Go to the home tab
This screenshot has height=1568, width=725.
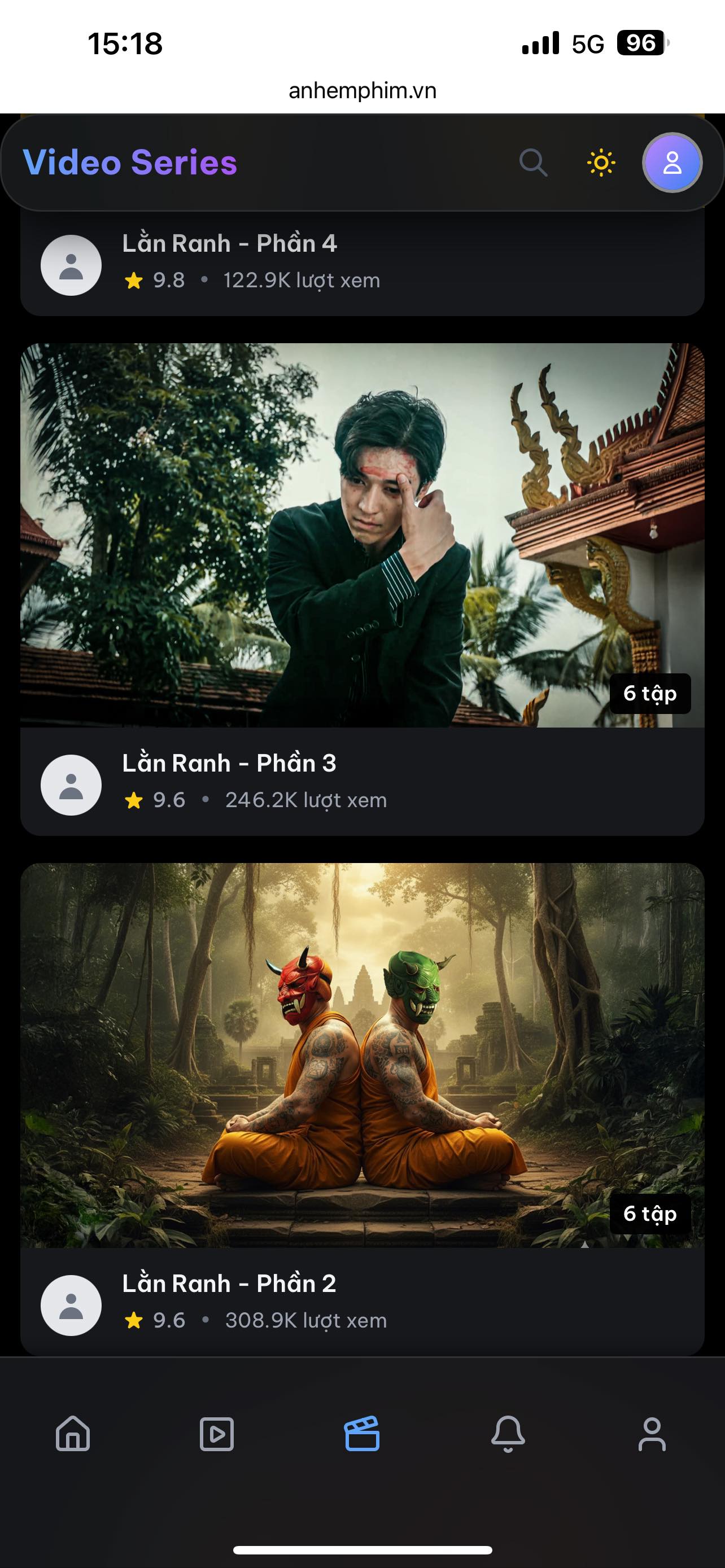pyautogui.click(x=73, y=1434)
